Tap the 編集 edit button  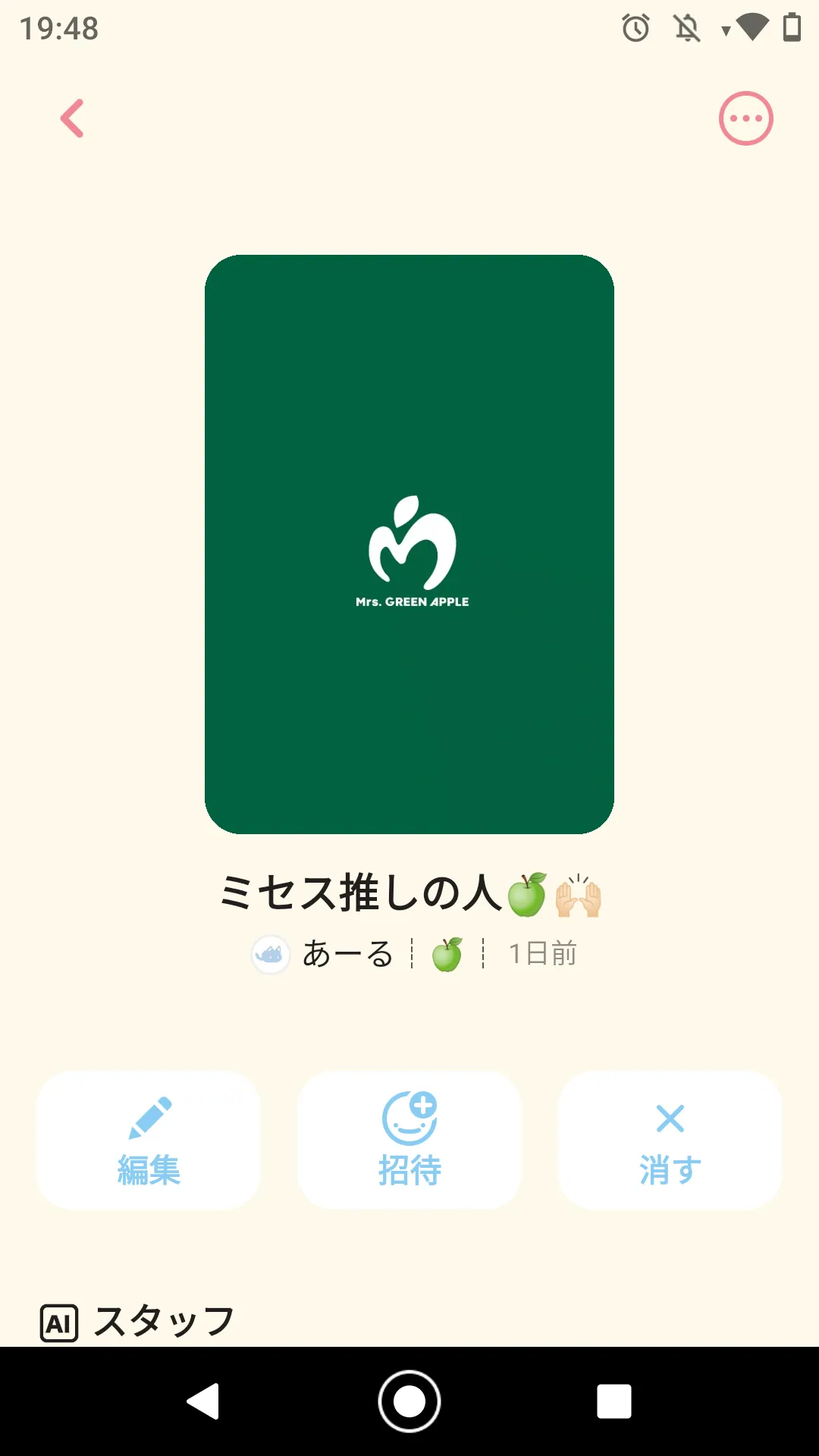pyautogui.click(x=149, y=1140)
